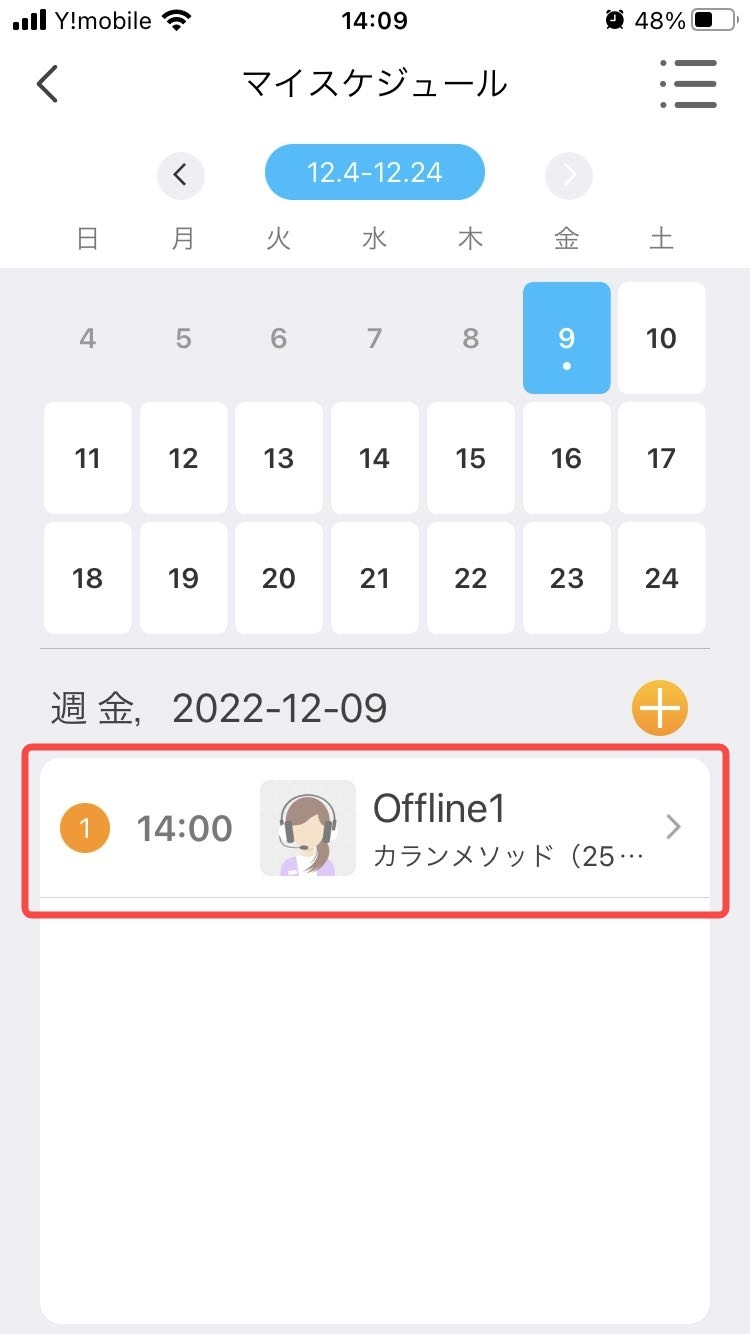
Task: Select day 18 on the calendar
Action: (x=88, y=578)
